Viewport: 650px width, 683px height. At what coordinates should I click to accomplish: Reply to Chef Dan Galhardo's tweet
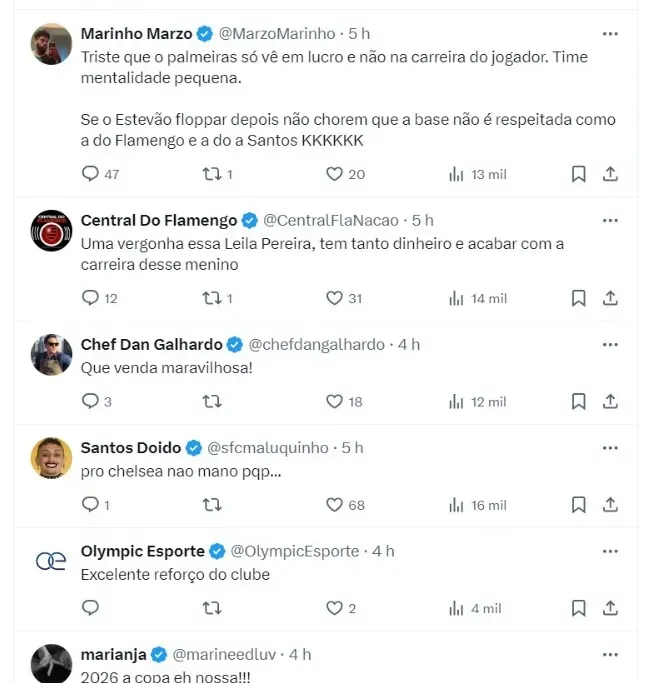(x=90, y=402)
